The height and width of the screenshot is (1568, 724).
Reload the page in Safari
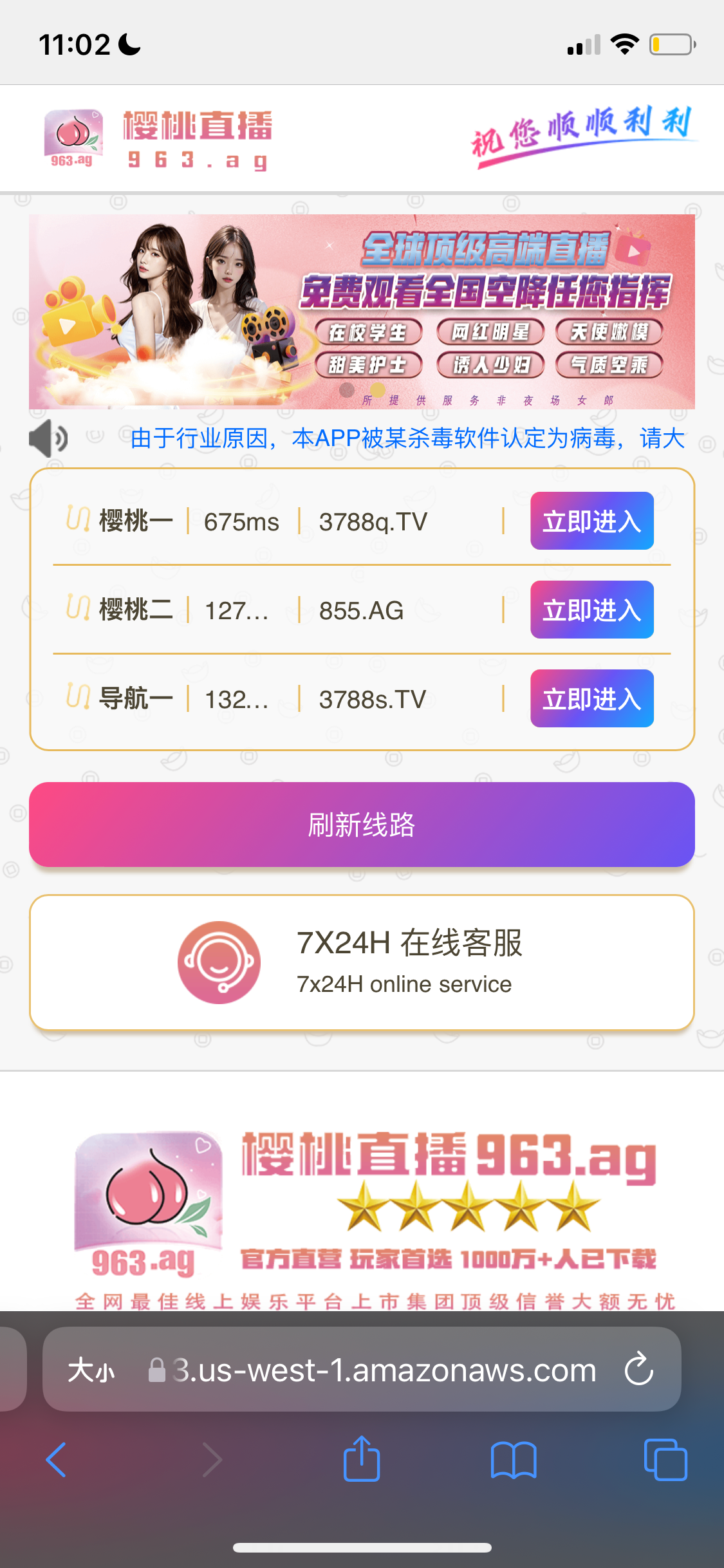[639, 1370]
